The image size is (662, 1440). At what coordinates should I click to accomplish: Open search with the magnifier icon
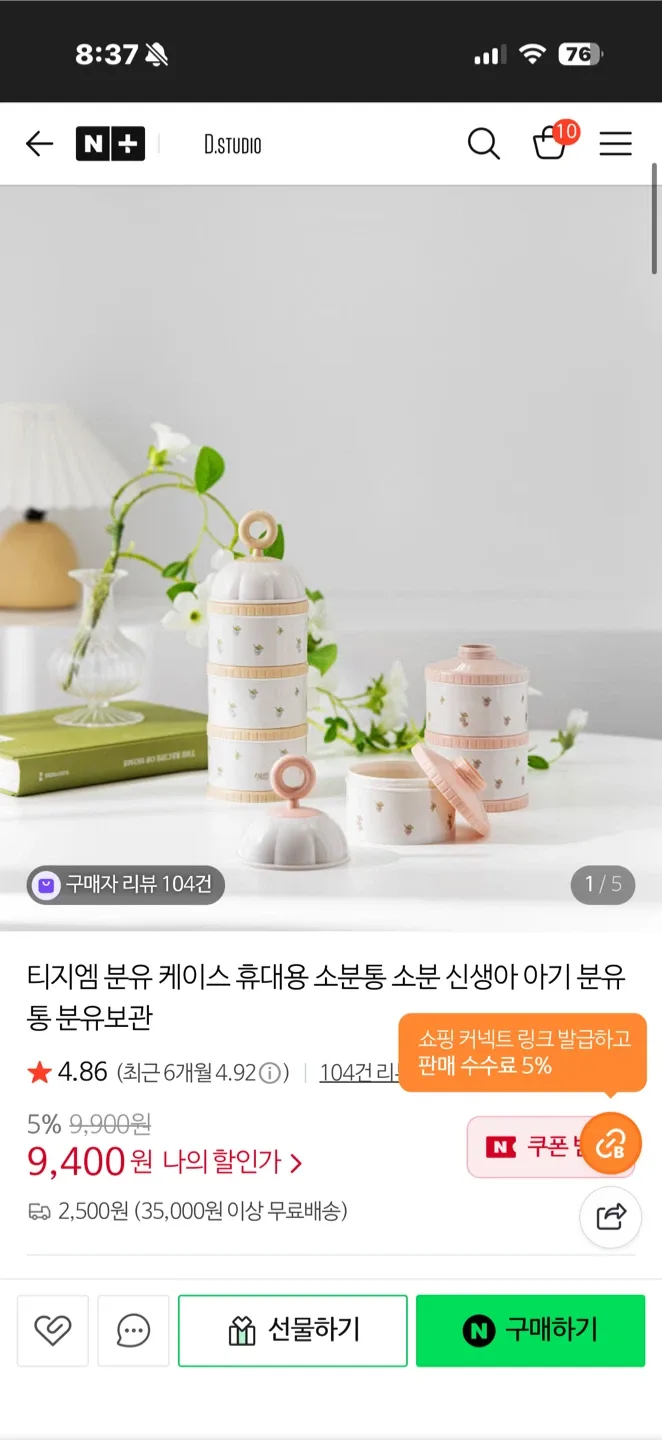(483, 144)
